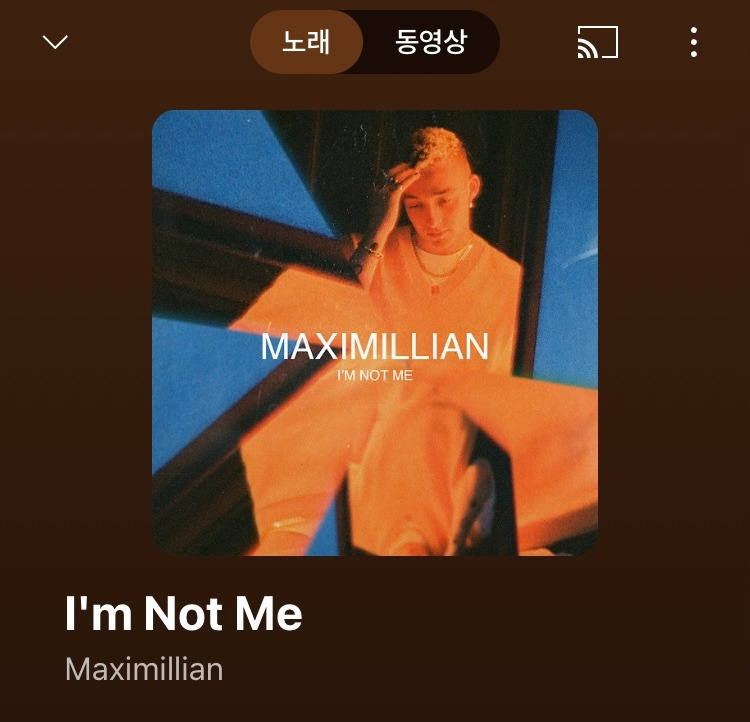The height and width of the screenshot is (722, 750).
Task: Switch to the 동영상 tab
Action: pyautogui.click(x=430, y=42)
